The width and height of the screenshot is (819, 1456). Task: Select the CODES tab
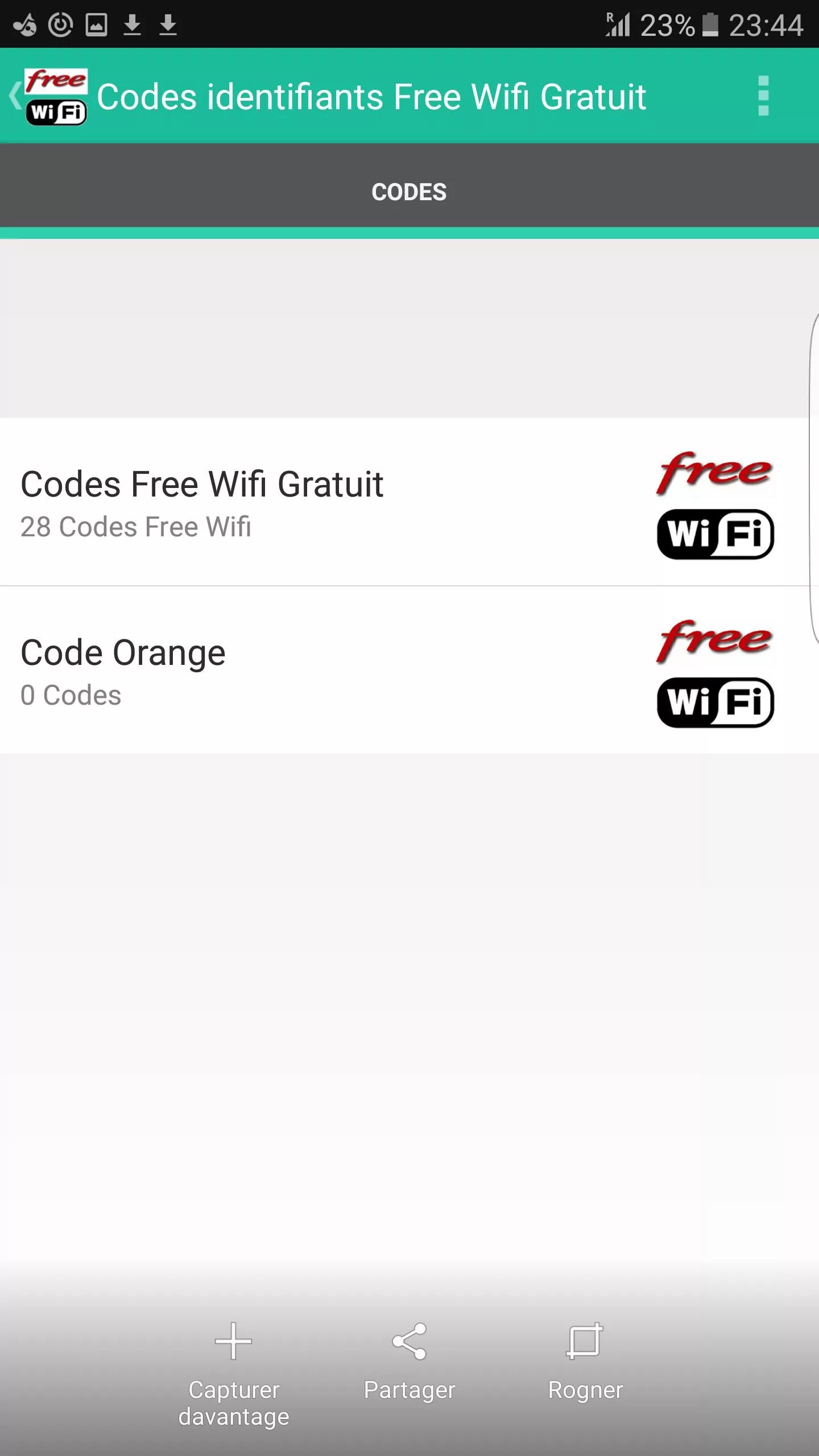click(x=409, y=192)
